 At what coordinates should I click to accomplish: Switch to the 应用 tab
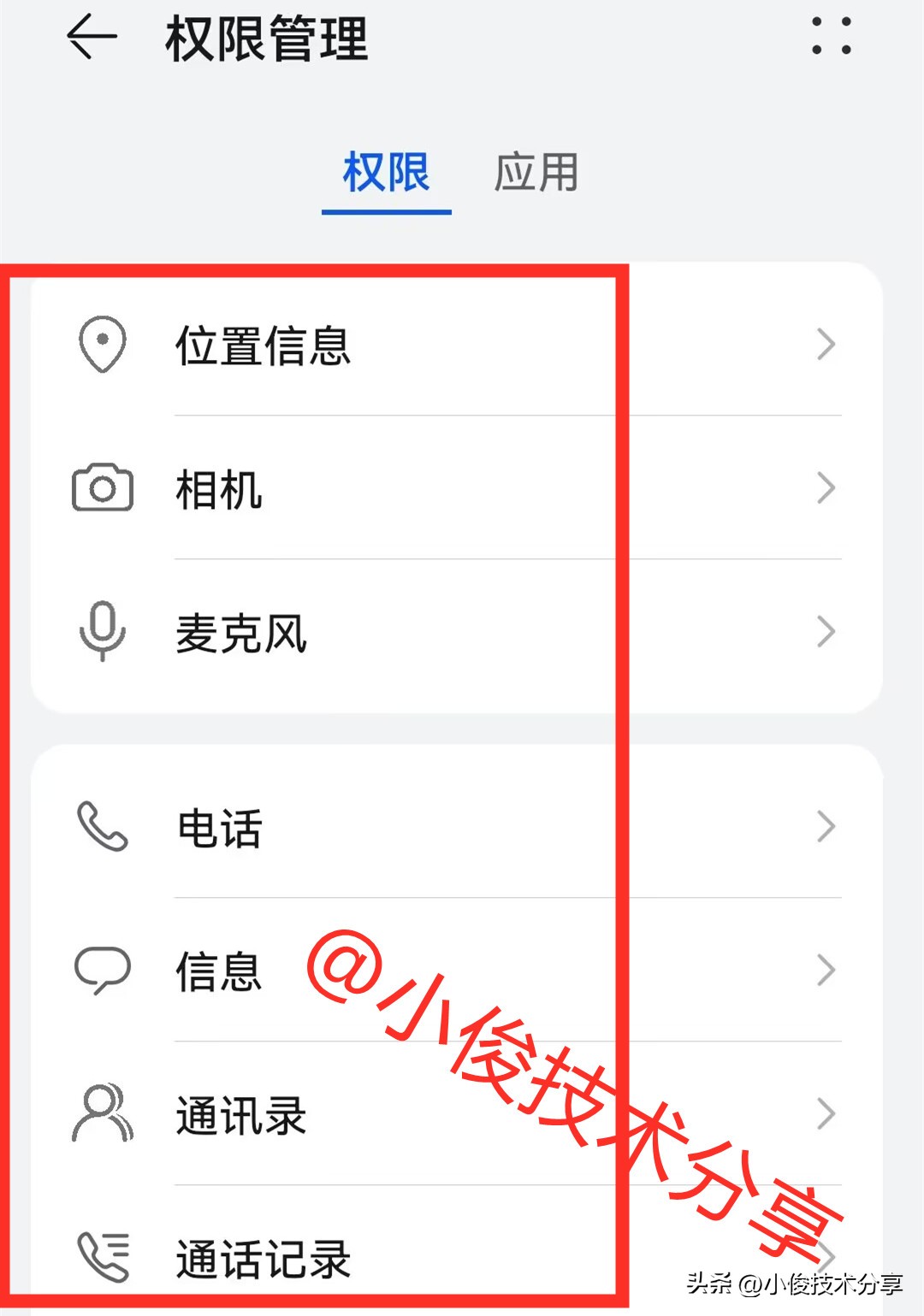pyautogui.click(x=536, y=174)
